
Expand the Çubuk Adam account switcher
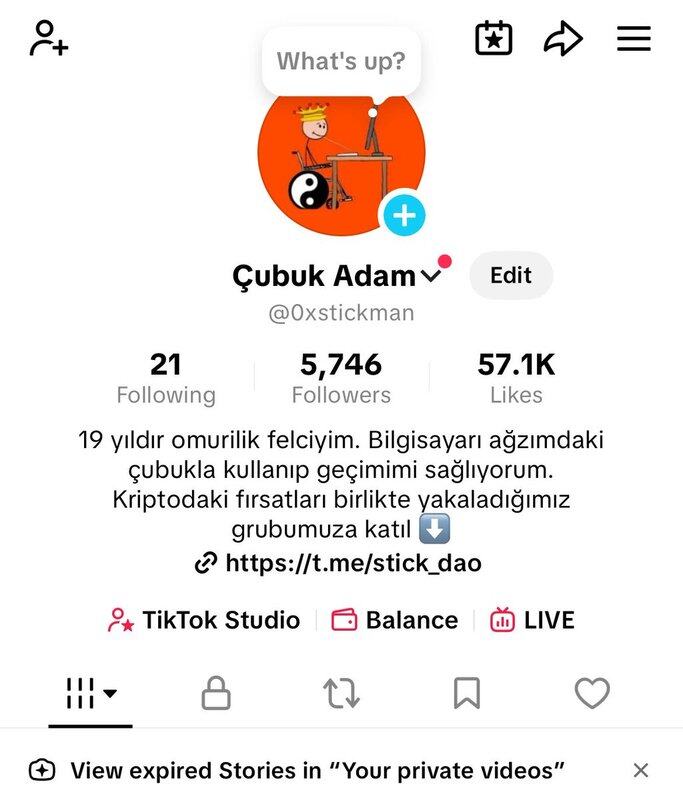click(432, 276)
